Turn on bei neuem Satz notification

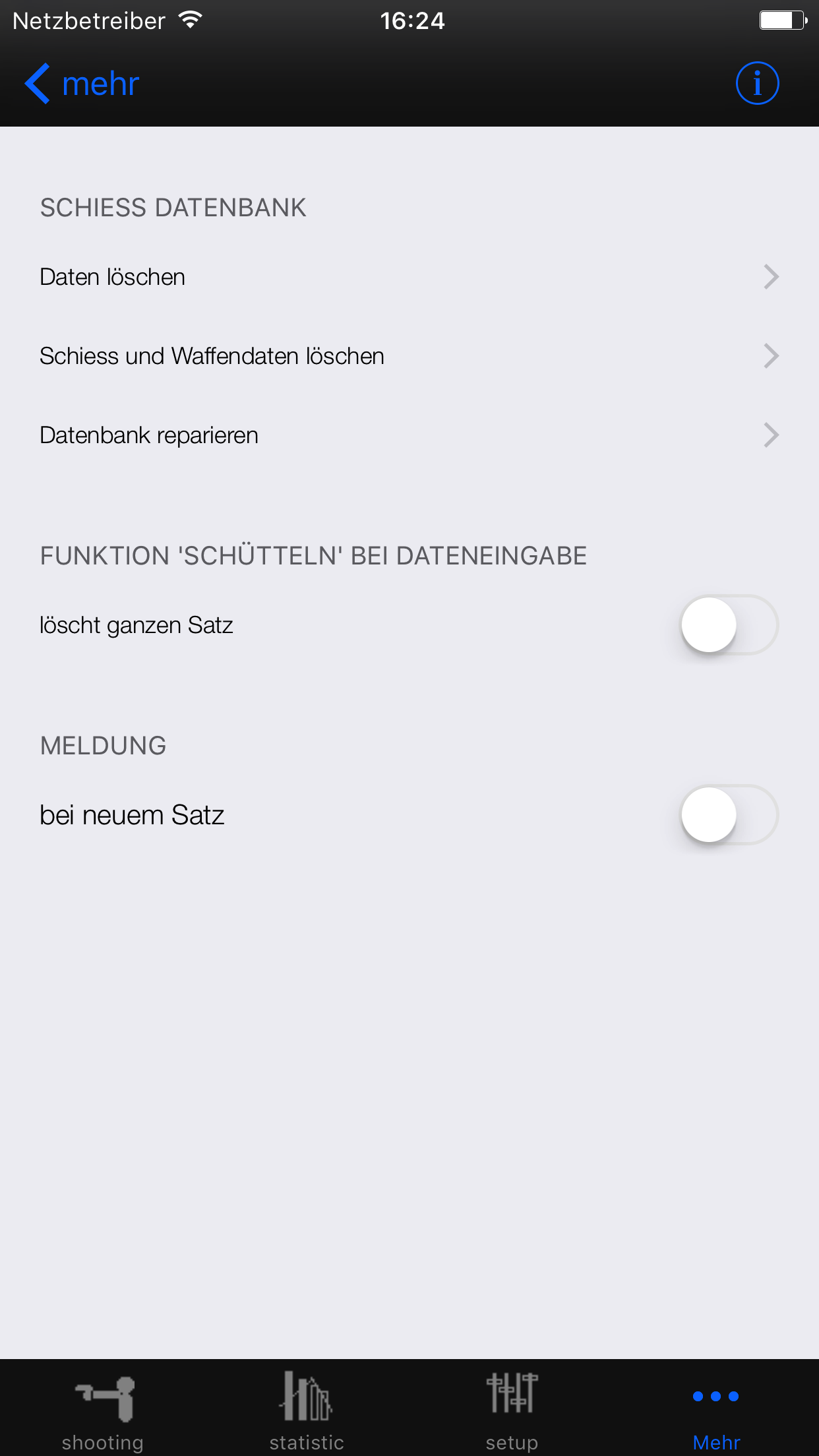click(x=729, y=815)
